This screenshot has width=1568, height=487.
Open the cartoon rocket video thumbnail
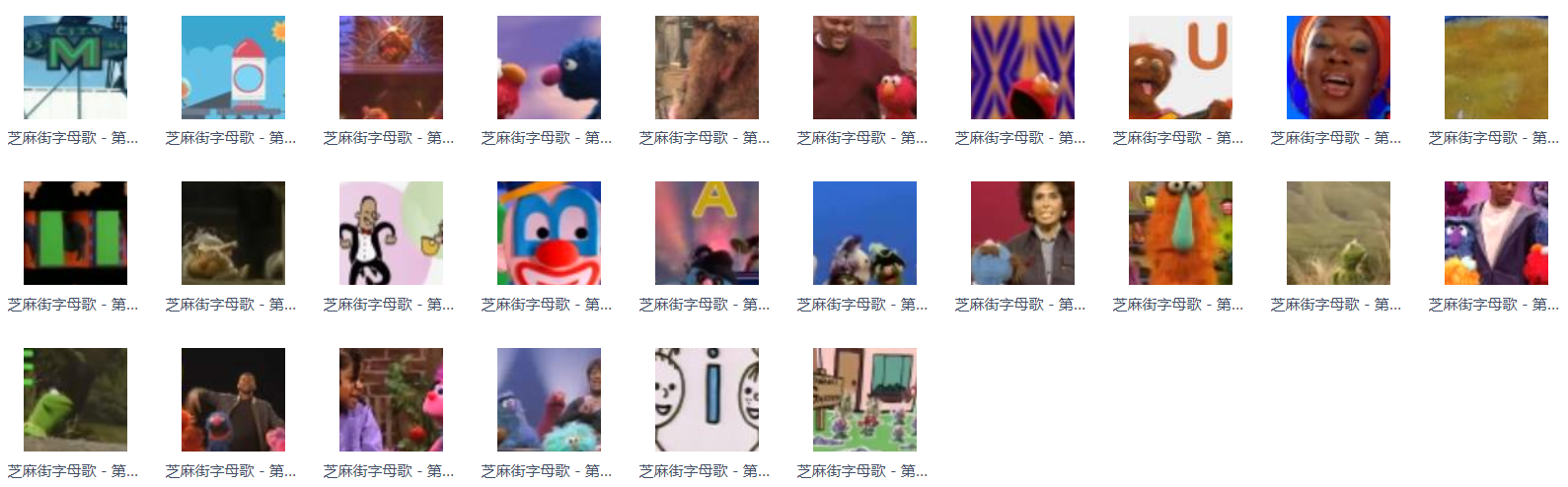point(233,67)
